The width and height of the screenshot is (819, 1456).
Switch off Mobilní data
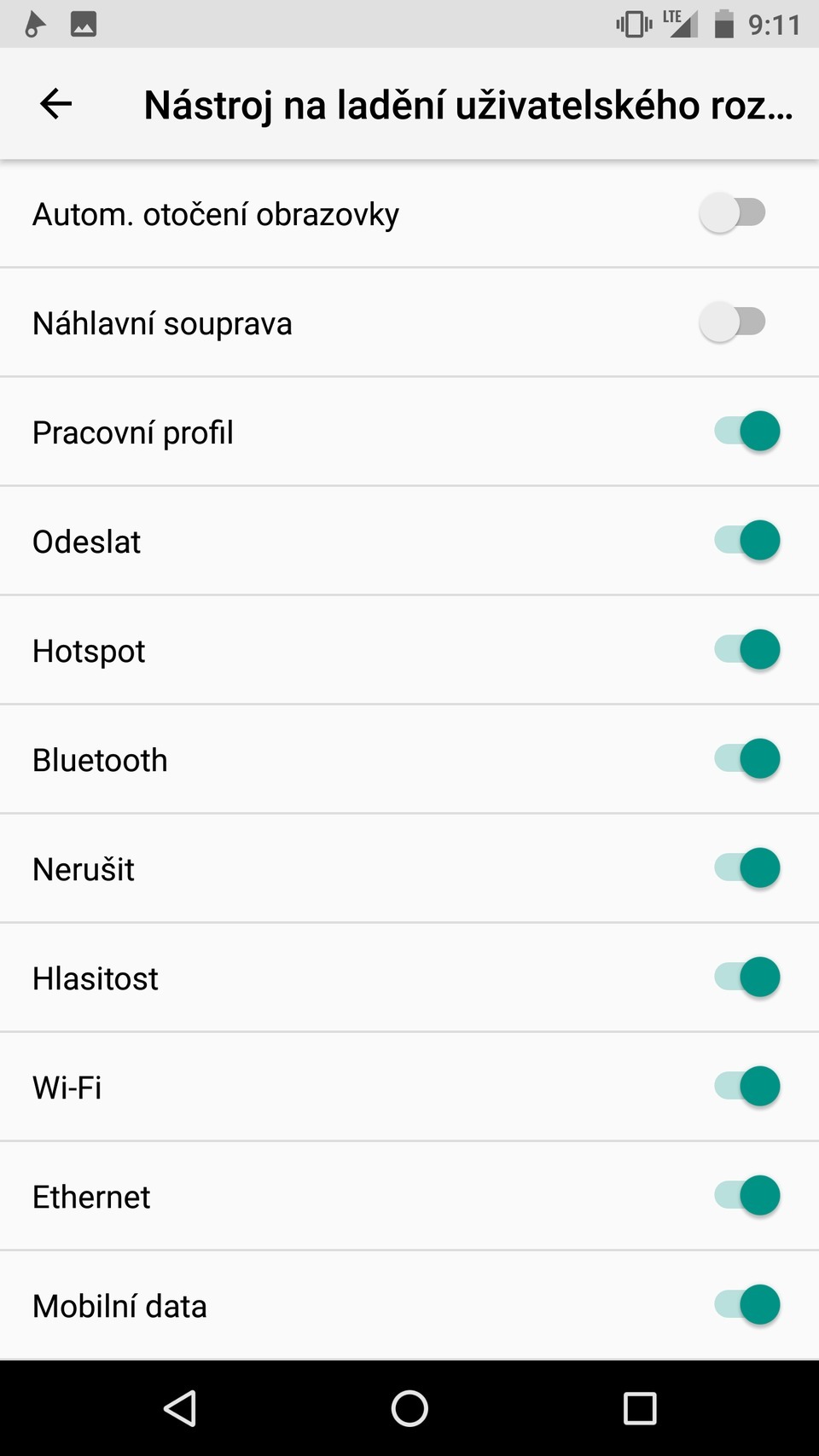click(x=746, y=1304)
